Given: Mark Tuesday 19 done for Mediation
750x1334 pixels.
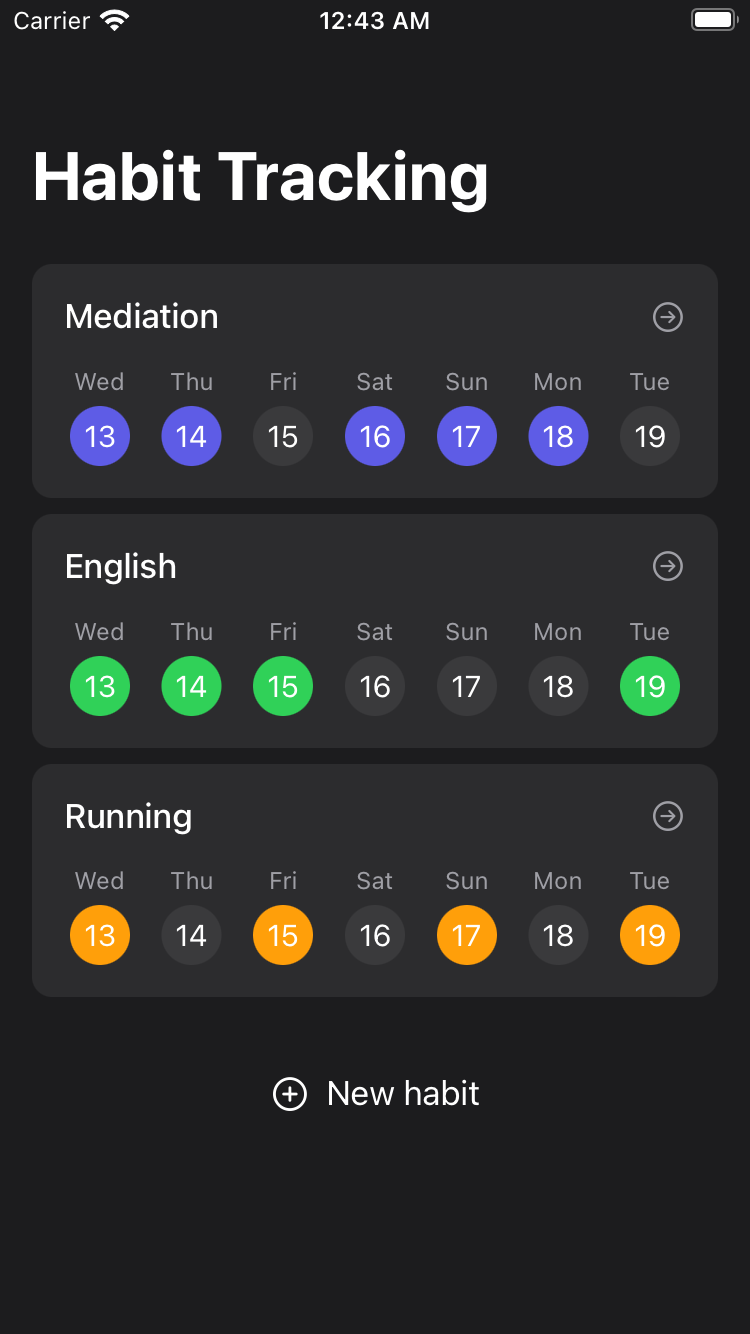Looking at the screenshot, I should point(650,436).
